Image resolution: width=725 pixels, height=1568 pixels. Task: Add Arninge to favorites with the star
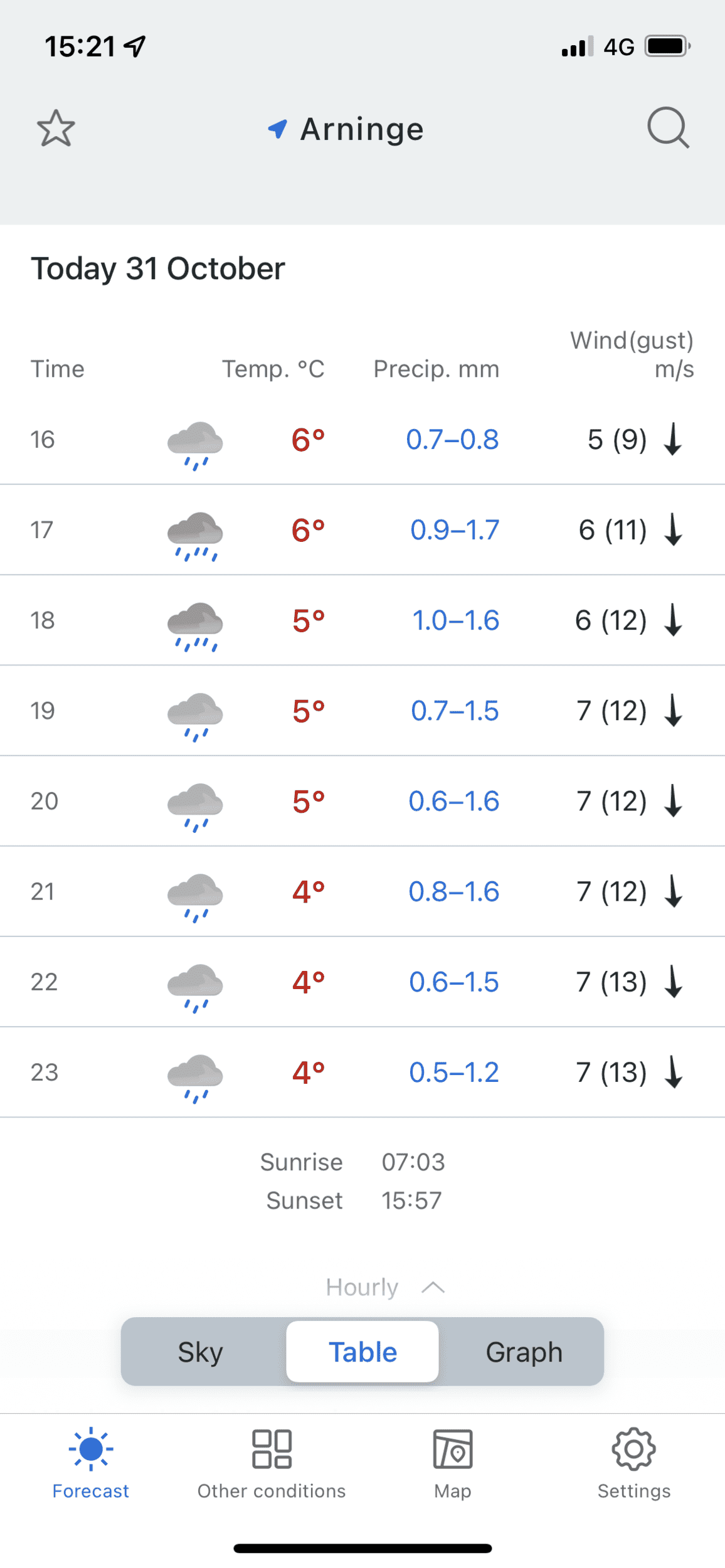tap(56, 129)
